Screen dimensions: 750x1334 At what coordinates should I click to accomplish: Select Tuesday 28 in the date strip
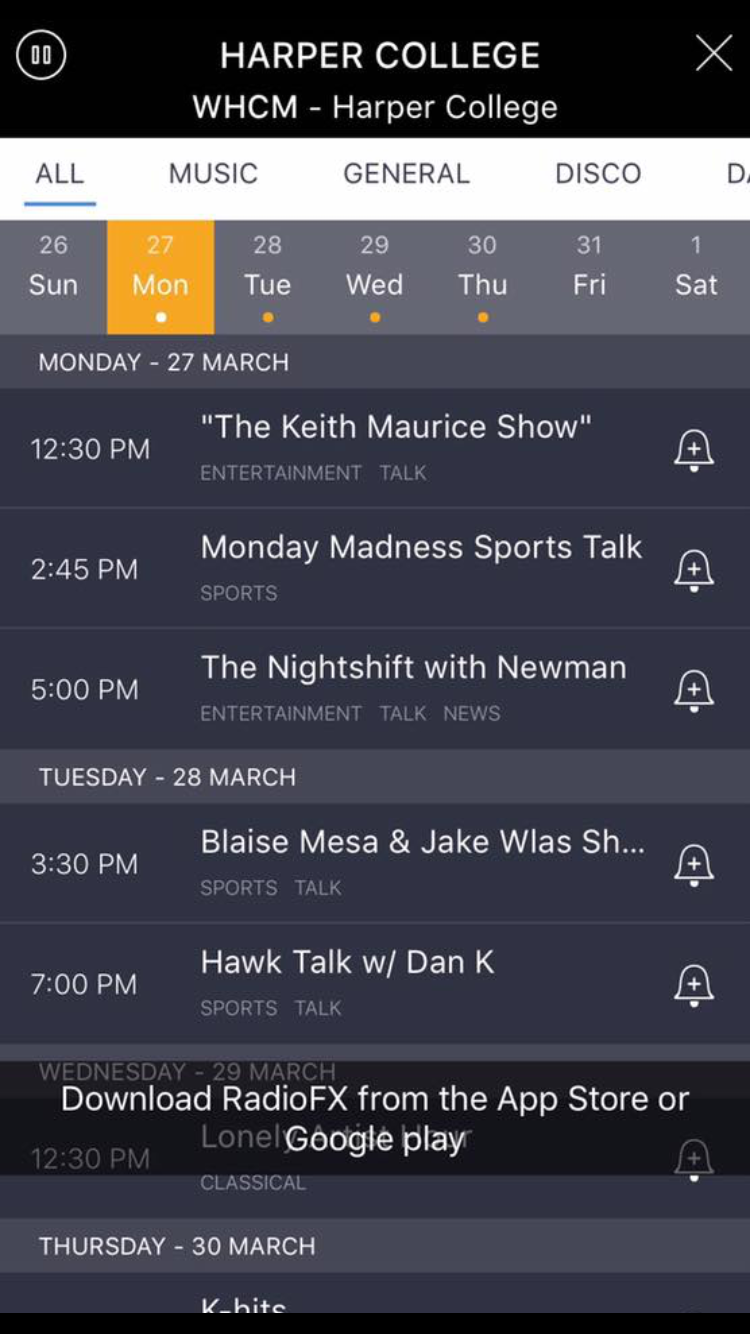[267, 276]
